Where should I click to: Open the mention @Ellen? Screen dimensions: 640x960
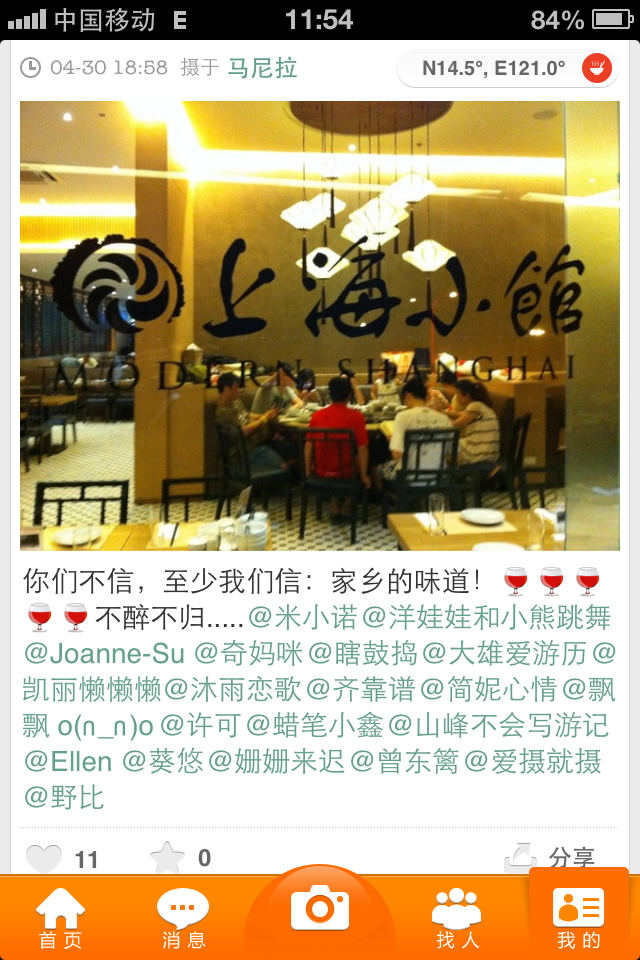click(x=68, y=762)
